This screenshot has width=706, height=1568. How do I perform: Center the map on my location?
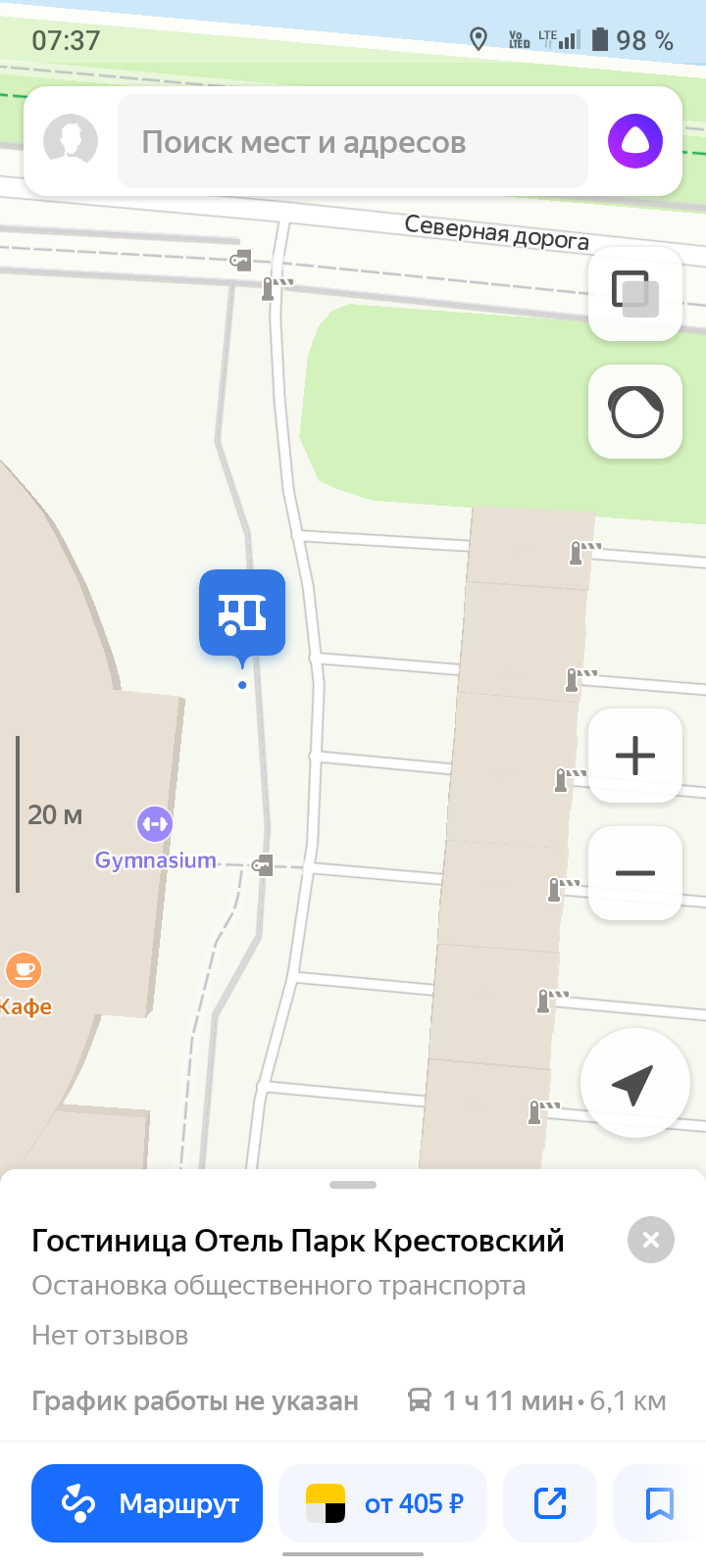(x=634, y=1083)
